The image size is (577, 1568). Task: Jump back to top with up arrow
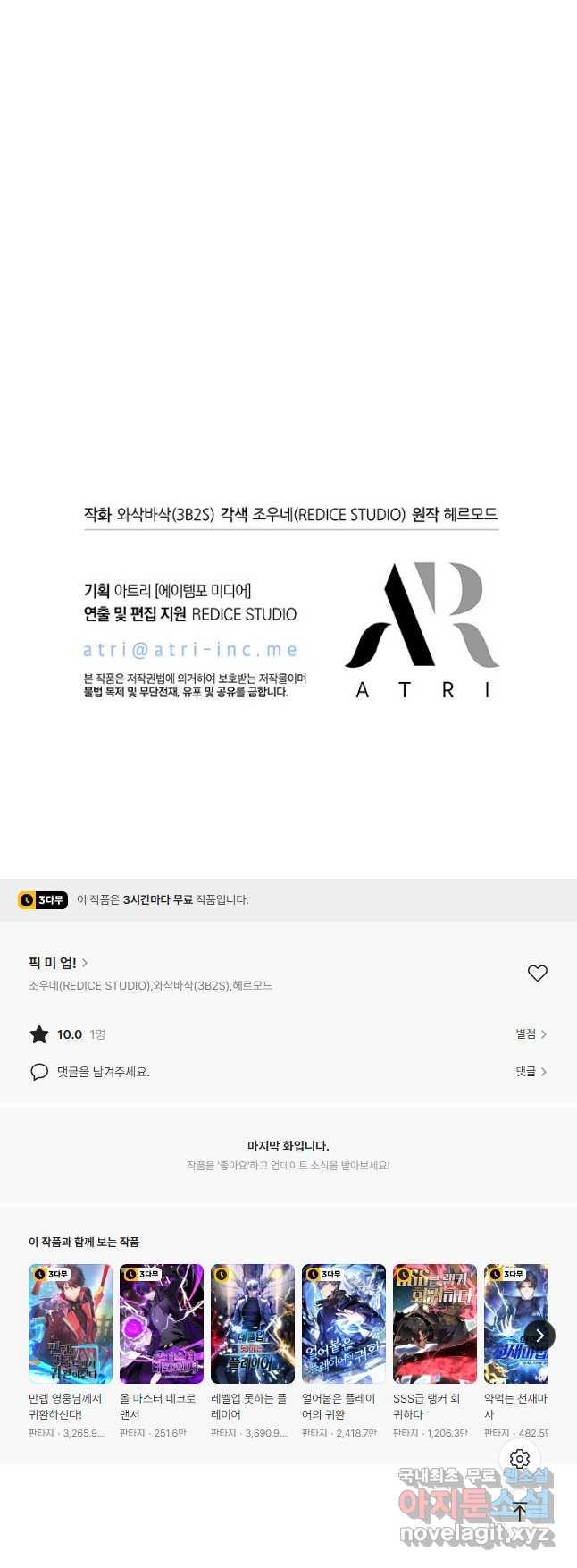click(520, 1511)
